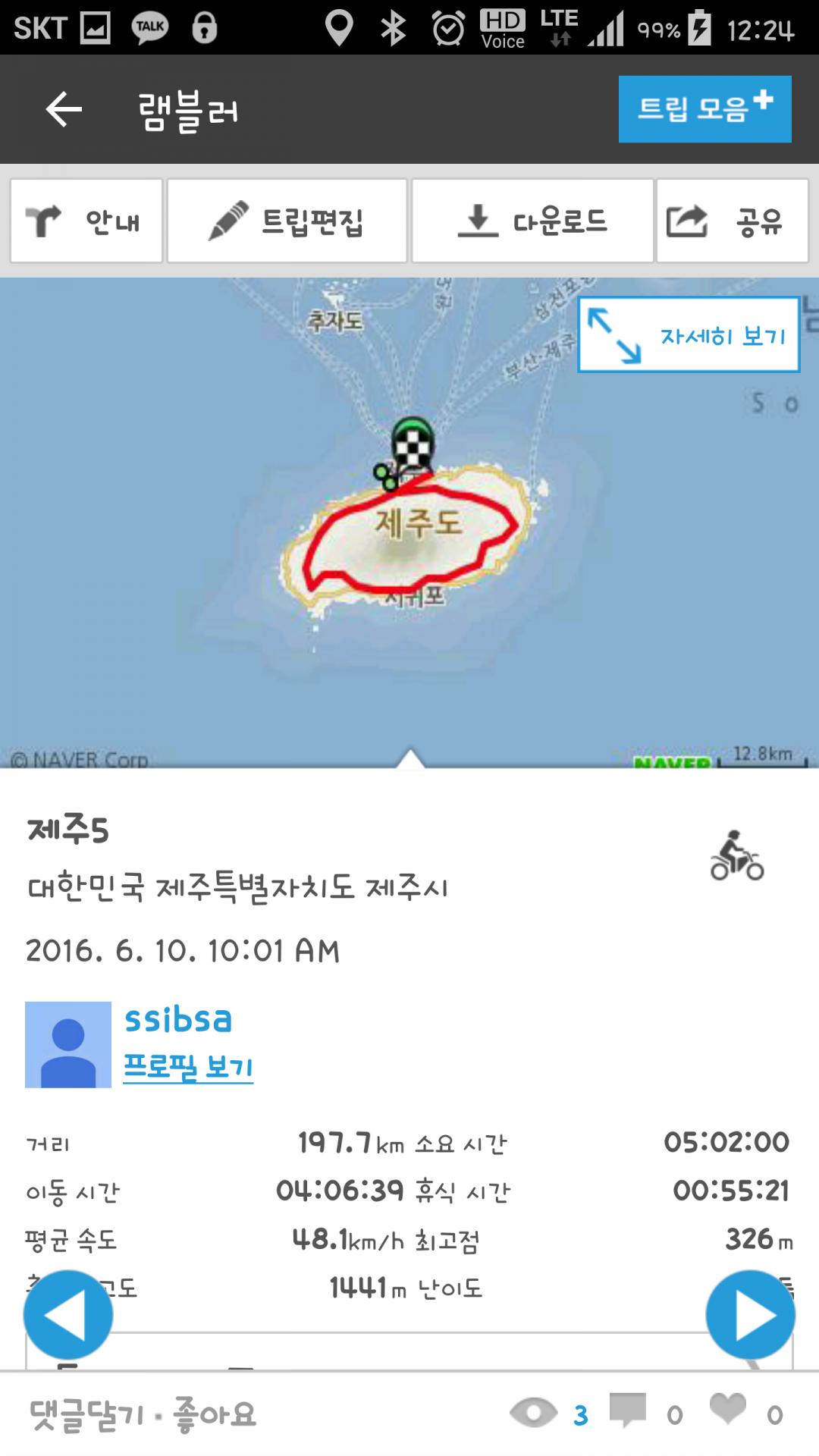Share this trip with 공유
Screen dimensions: 819x1456
732,221
